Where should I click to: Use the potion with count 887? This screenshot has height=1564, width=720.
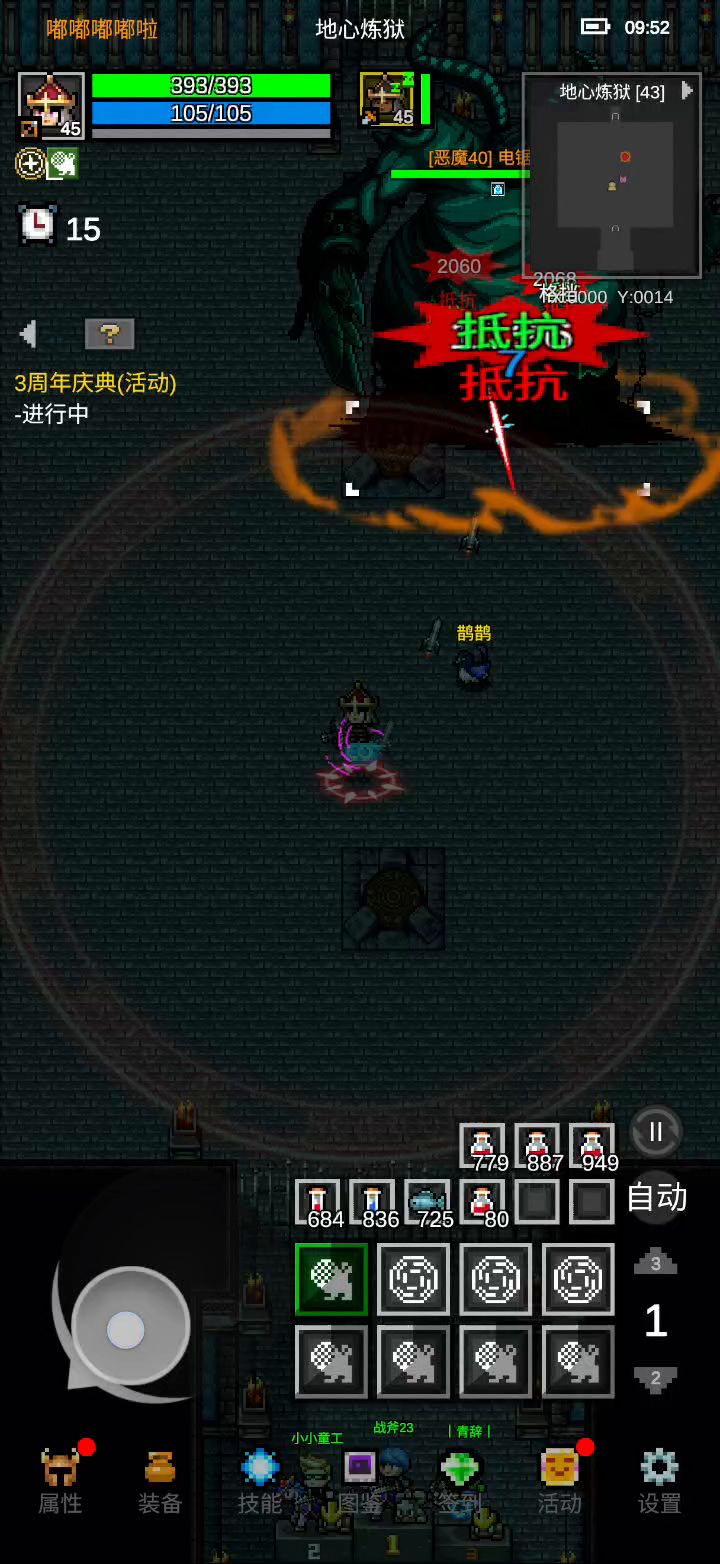click(x=537, y=1145)
